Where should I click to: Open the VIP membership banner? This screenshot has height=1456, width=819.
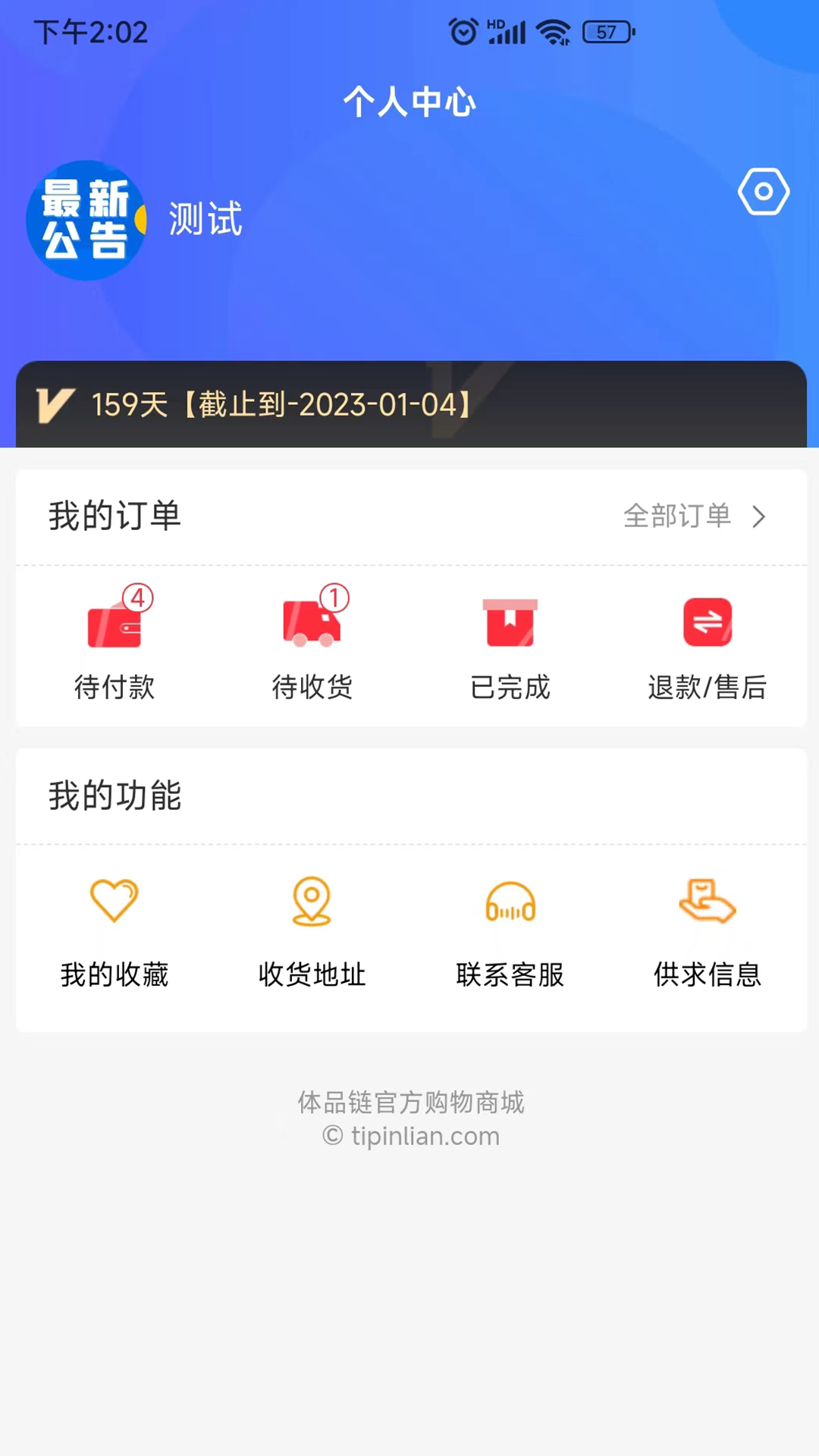coord(410,404)
